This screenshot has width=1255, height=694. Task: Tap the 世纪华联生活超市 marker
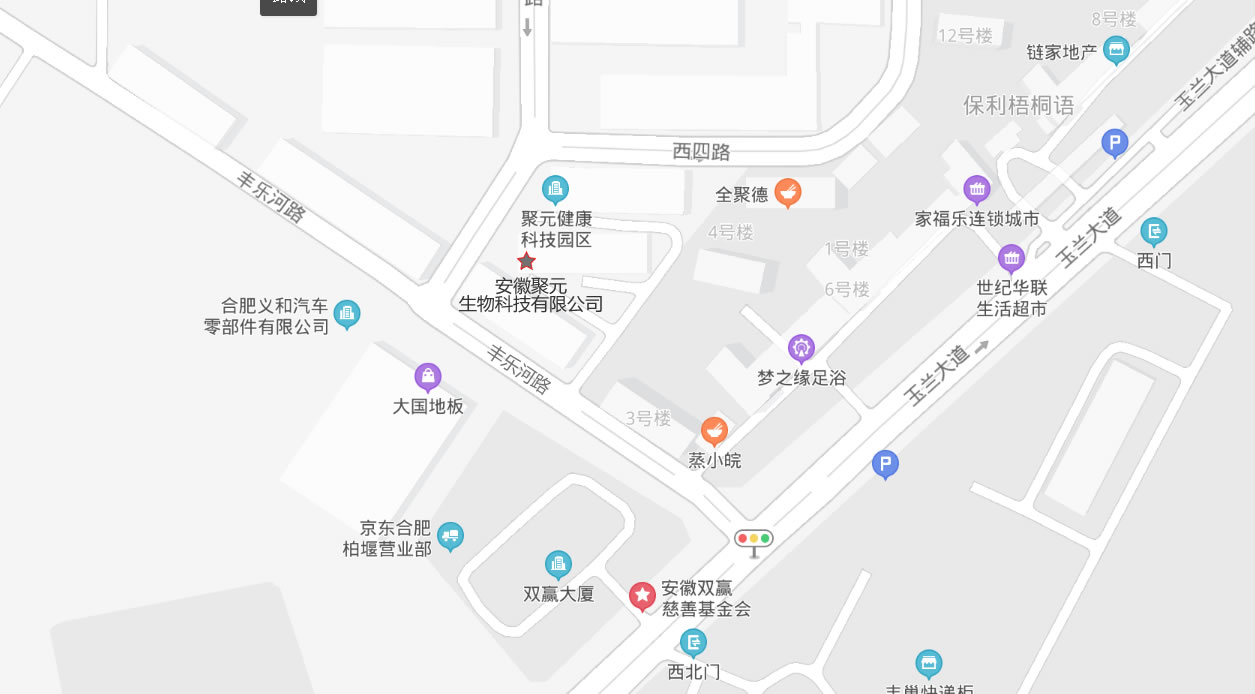1012,259
